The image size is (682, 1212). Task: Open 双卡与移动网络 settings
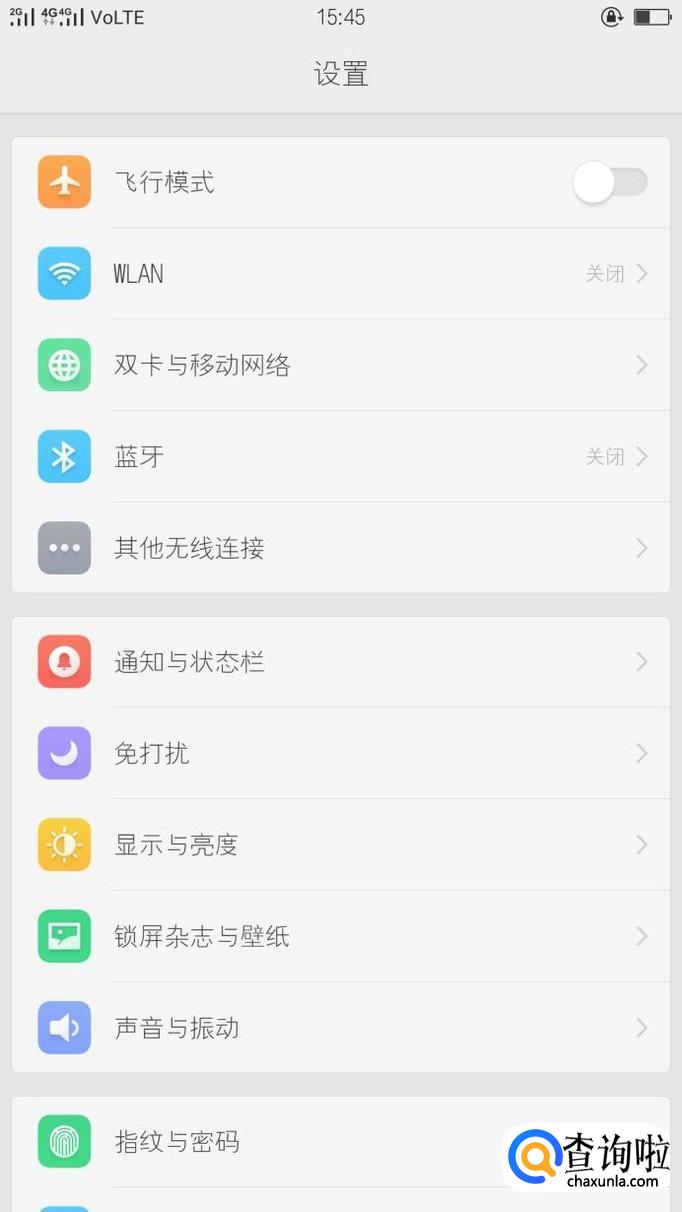click(x=340, y=365)
